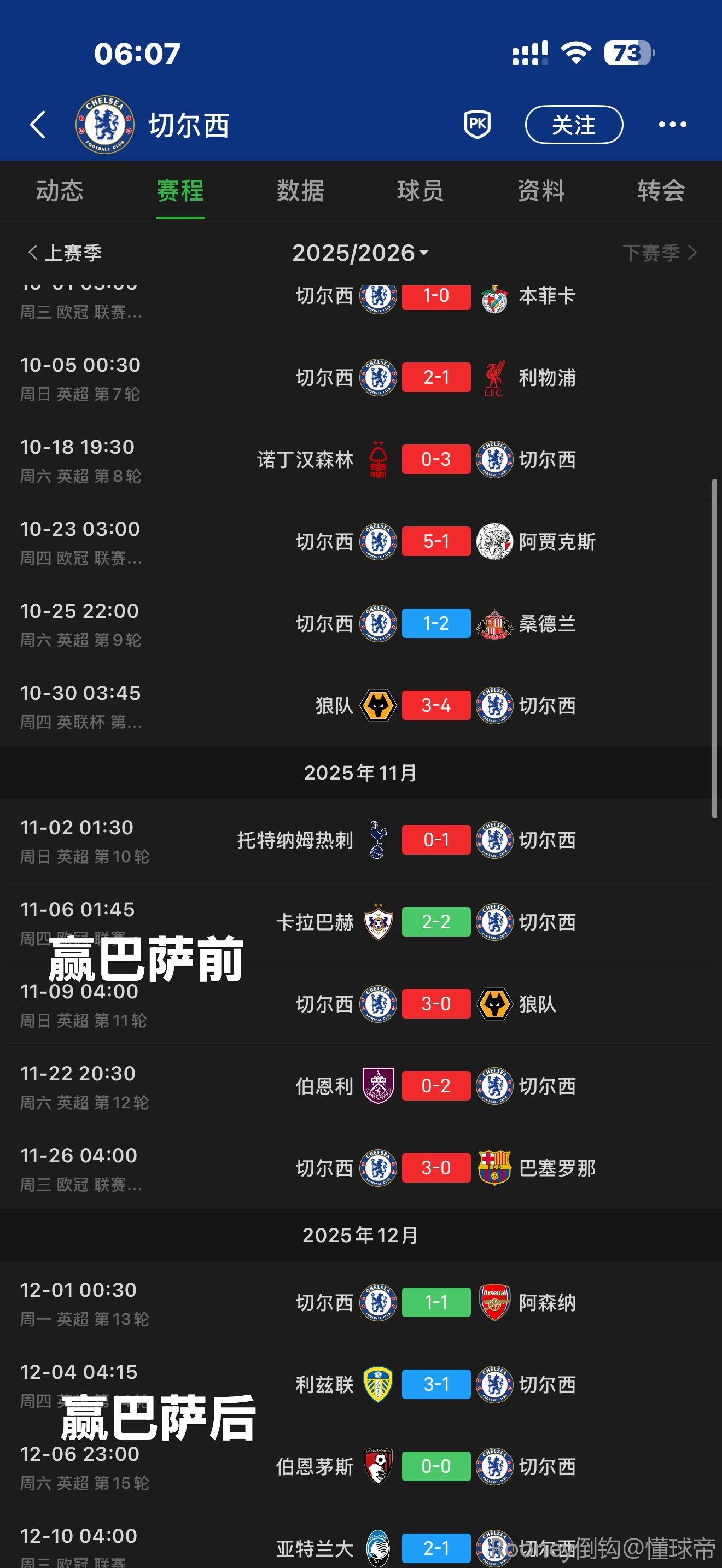Viewport: 722px width, 1568px height.
Task: Open the PK comparison icon
Action: tap(478, 125)
